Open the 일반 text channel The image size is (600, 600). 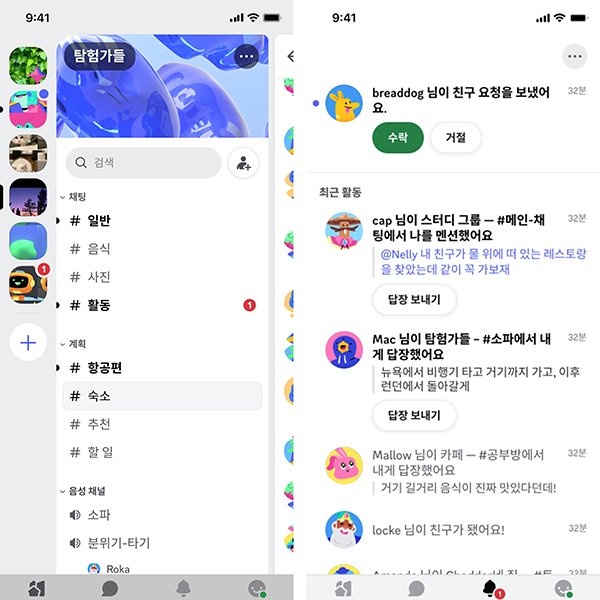point(99,221)
